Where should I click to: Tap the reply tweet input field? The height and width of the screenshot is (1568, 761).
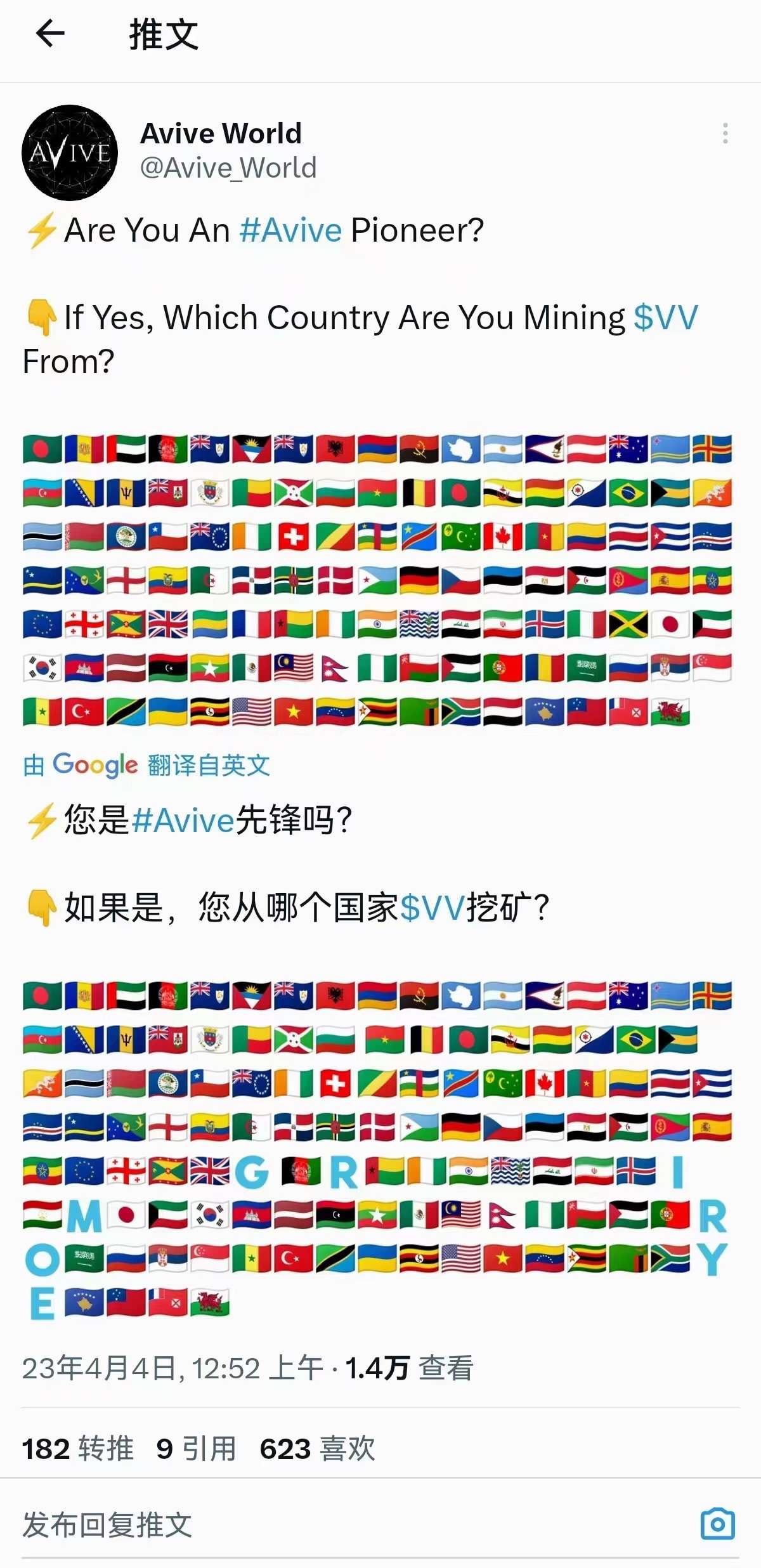[317, 1525]
